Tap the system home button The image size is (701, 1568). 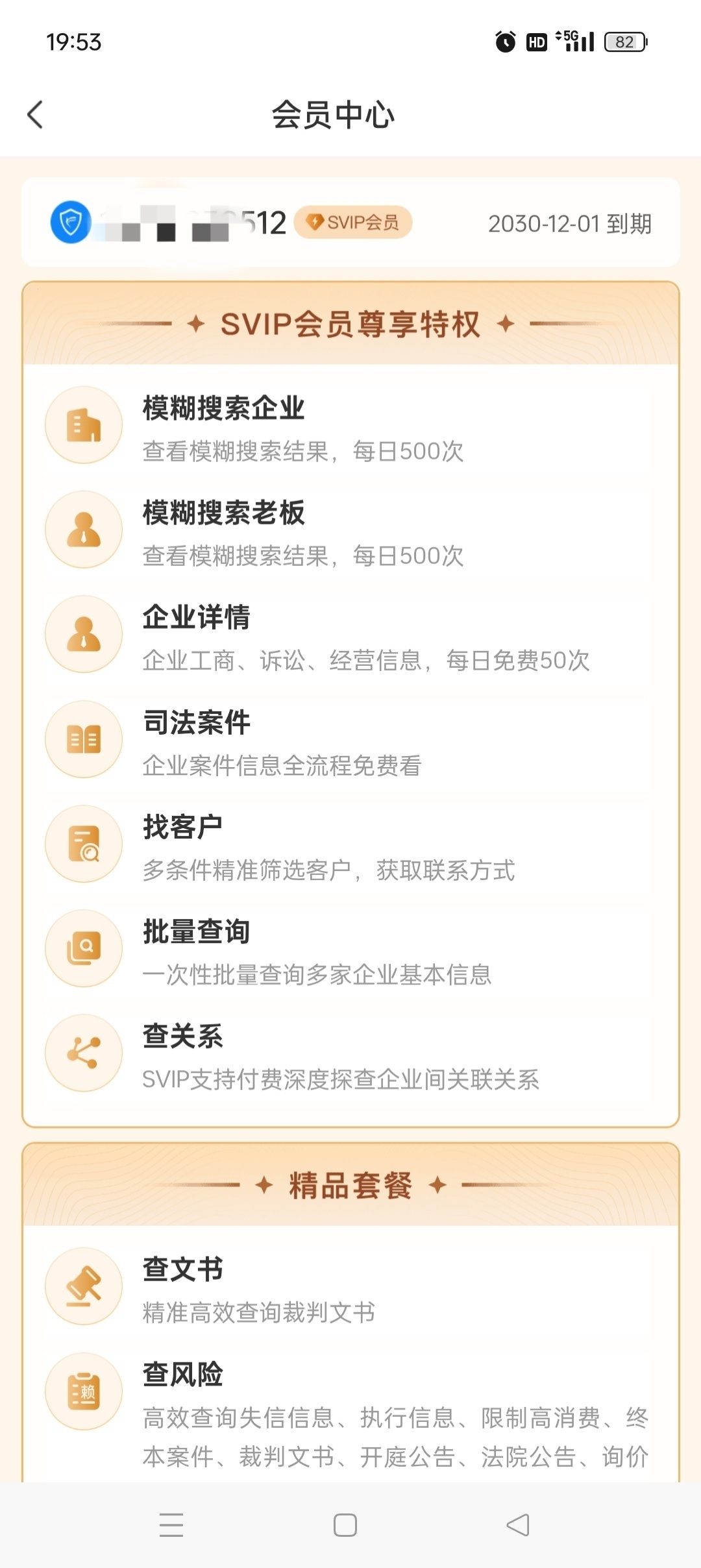345,1525
